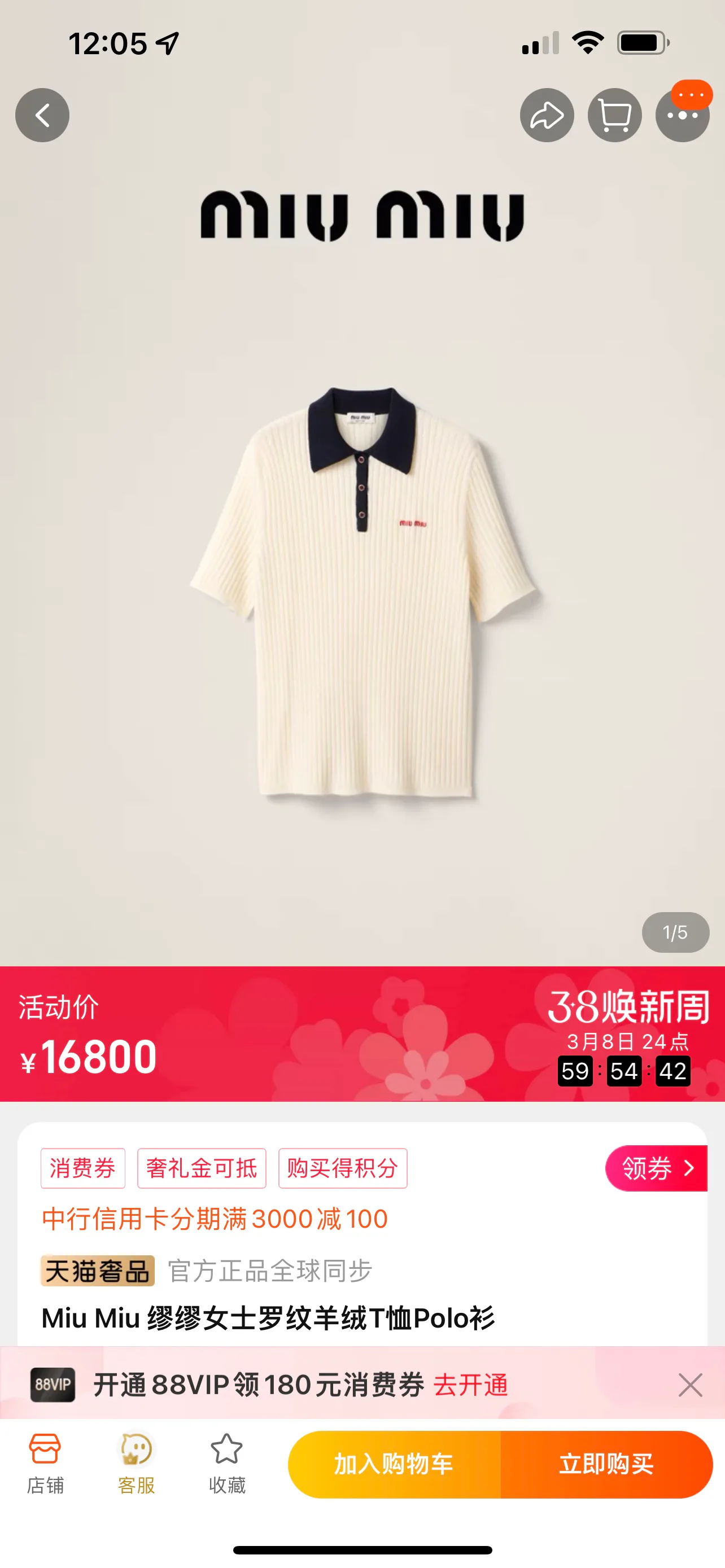Tap 加入购物车 to add to cart

point(394,1464)
